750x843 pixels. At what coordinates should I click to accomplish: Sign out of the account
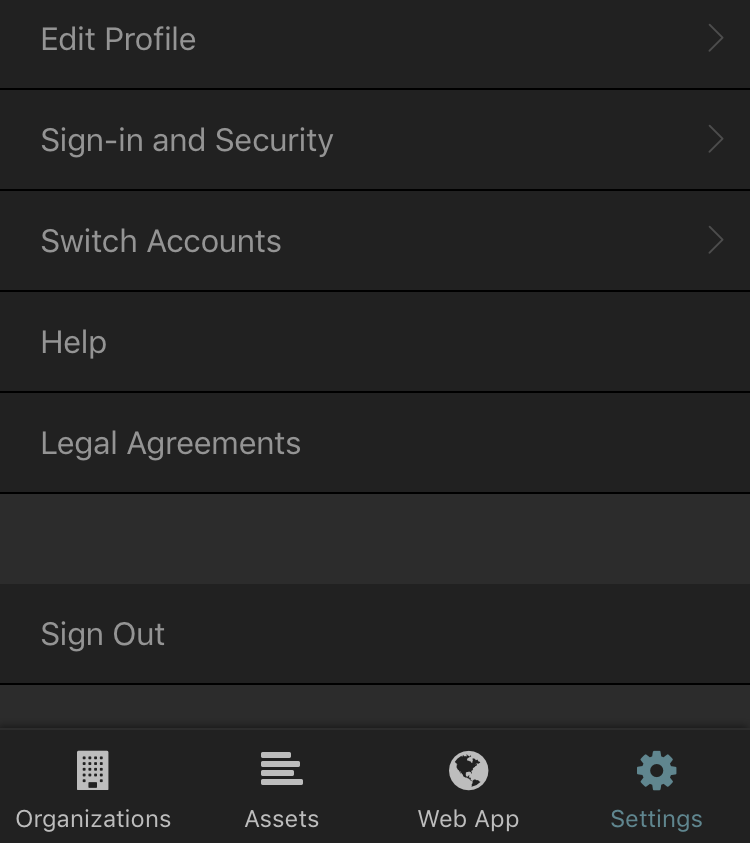[x=375, y=634]
